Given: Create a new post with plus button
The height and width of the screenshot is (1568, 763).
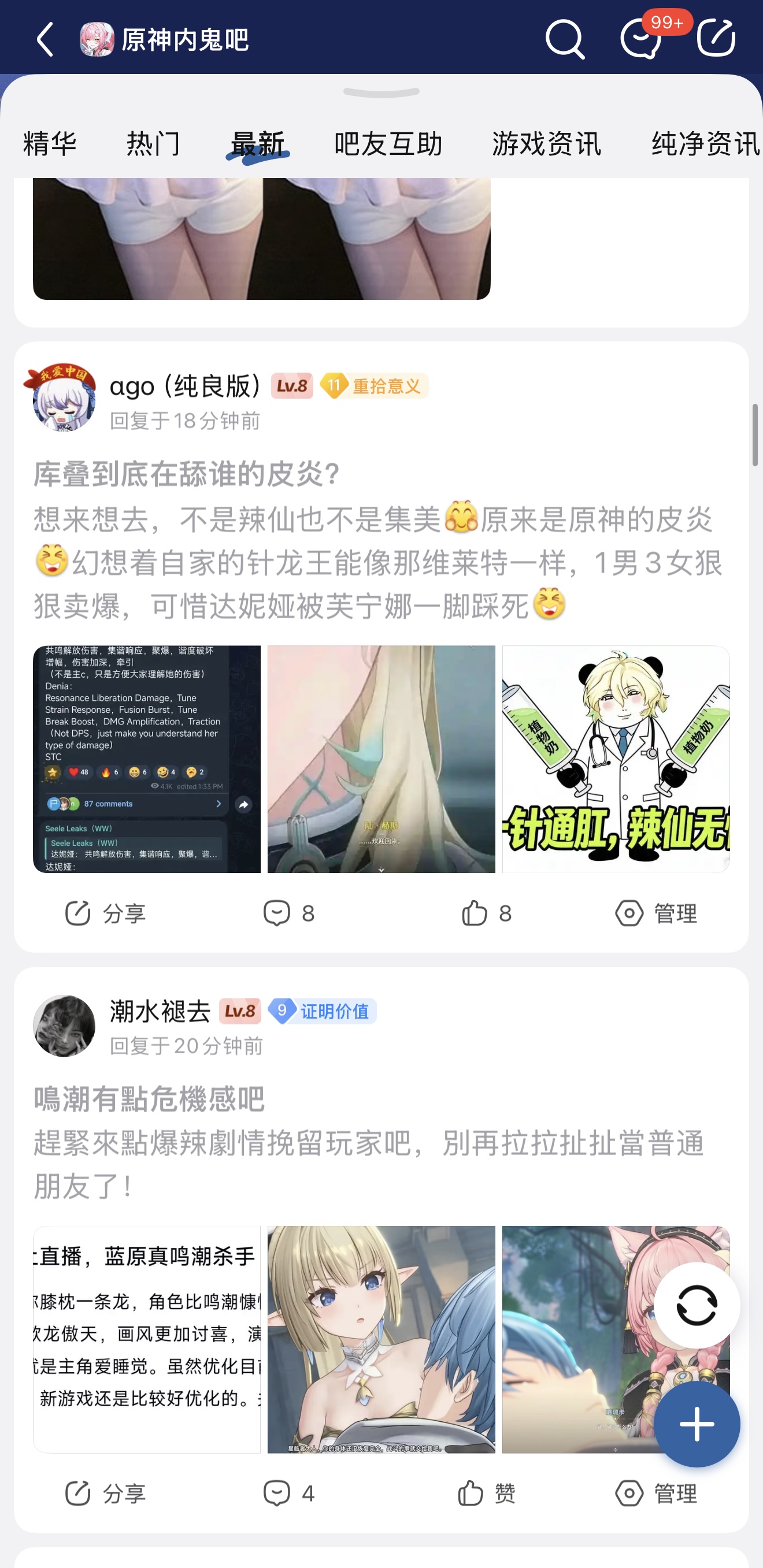Looking at the screenshot, I should pyautogui.click(x=697, y=1424).
